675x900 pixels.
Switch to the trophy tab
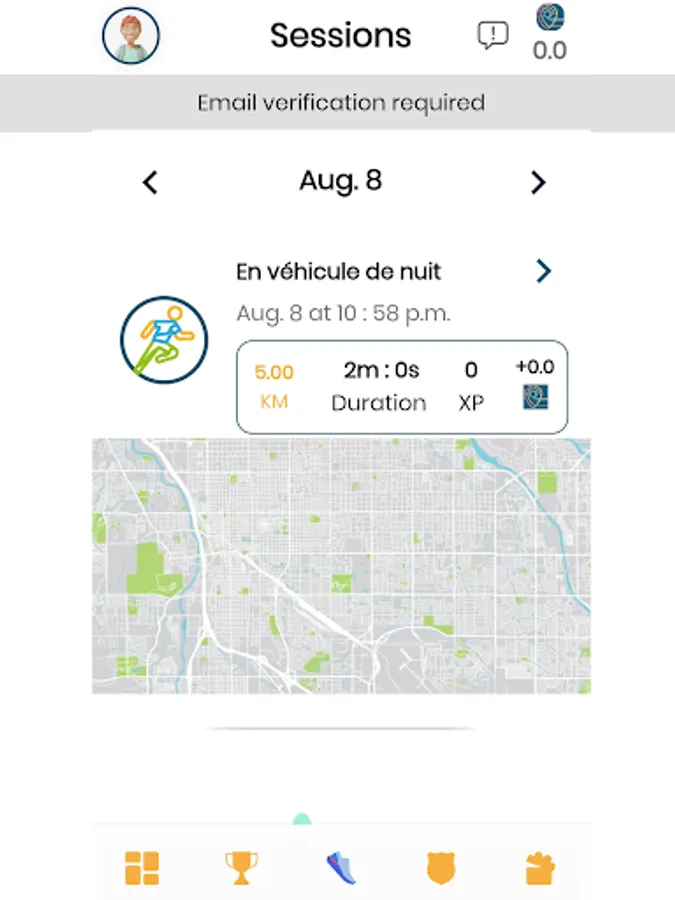[241, 867]
